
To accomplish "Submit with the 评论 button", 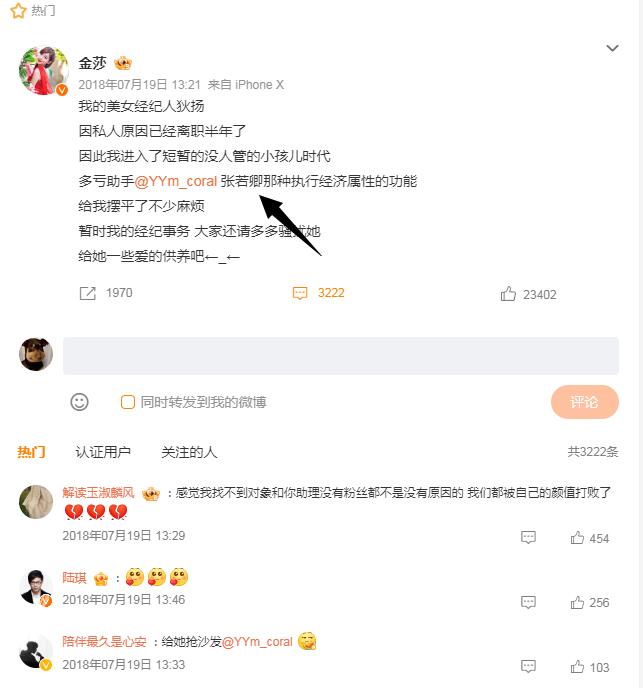I will [x=584, y=402].
